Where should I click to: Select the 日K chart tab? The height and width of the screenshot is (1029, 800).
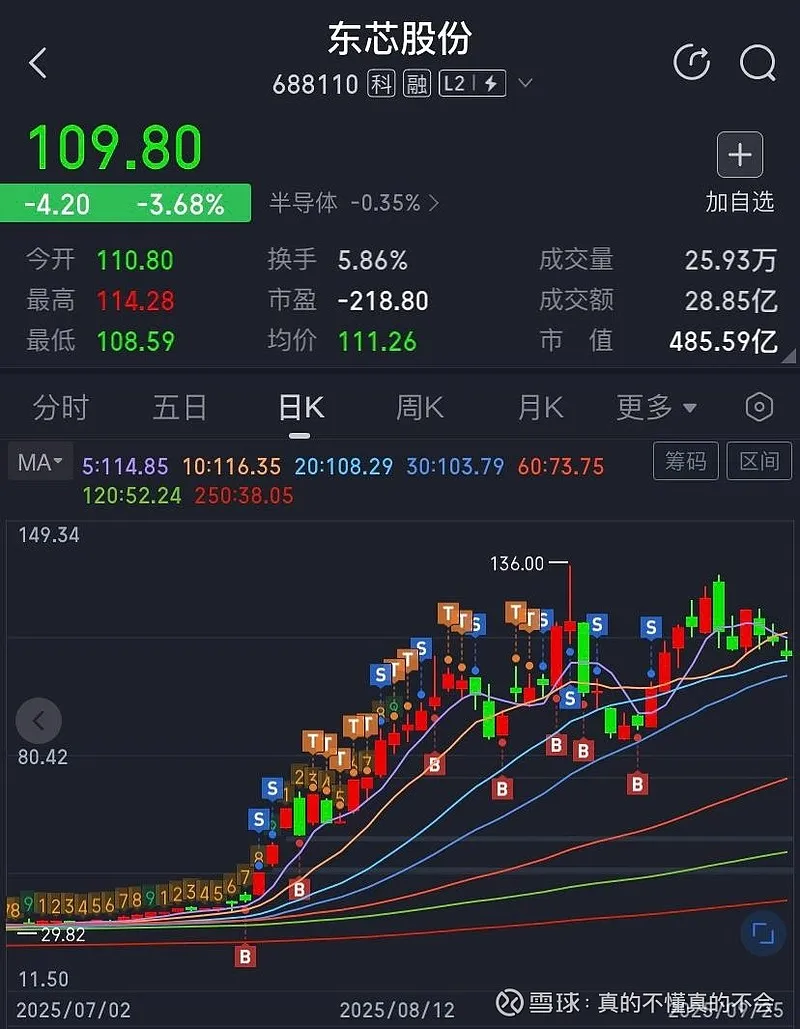(300, 407)
